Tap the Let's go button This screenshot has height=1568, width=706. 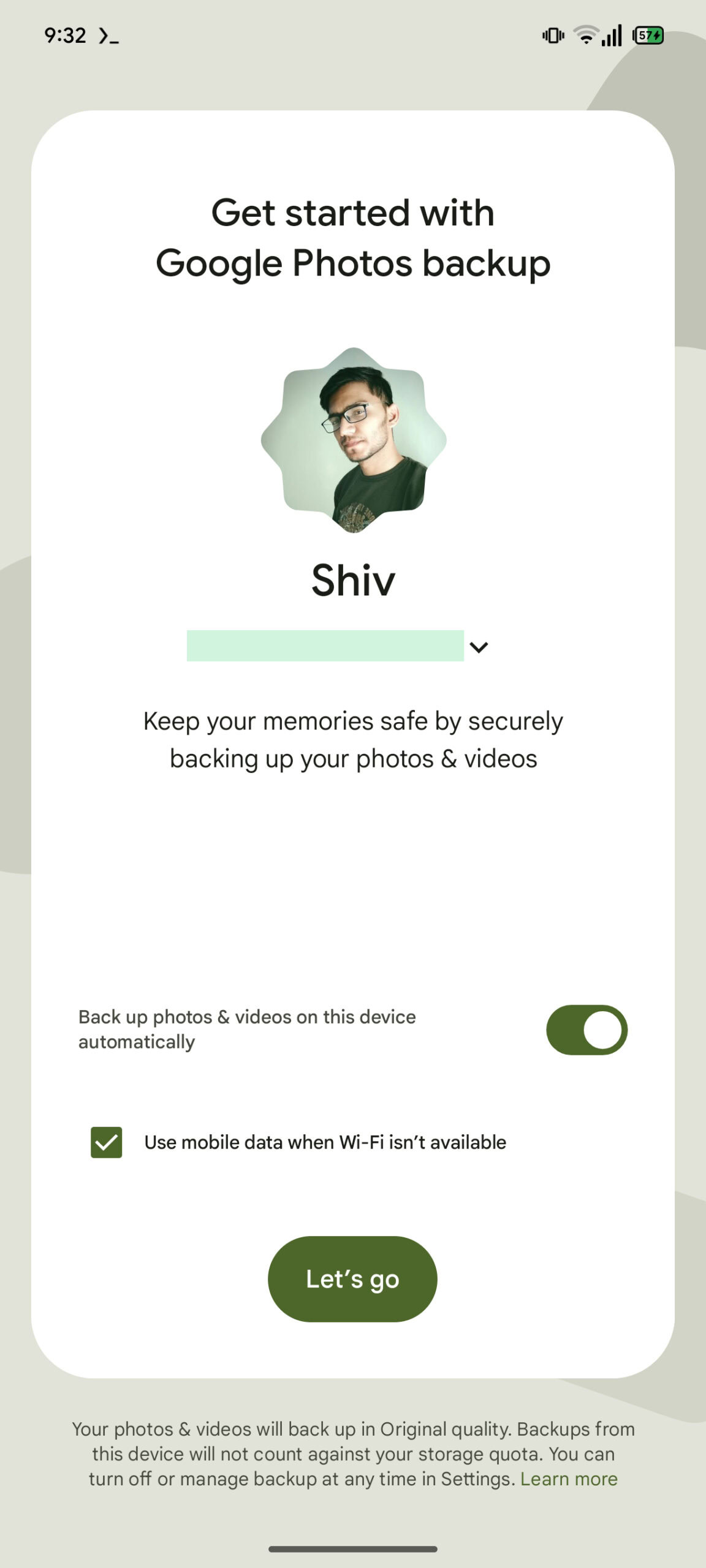(x=352, y=1279)
